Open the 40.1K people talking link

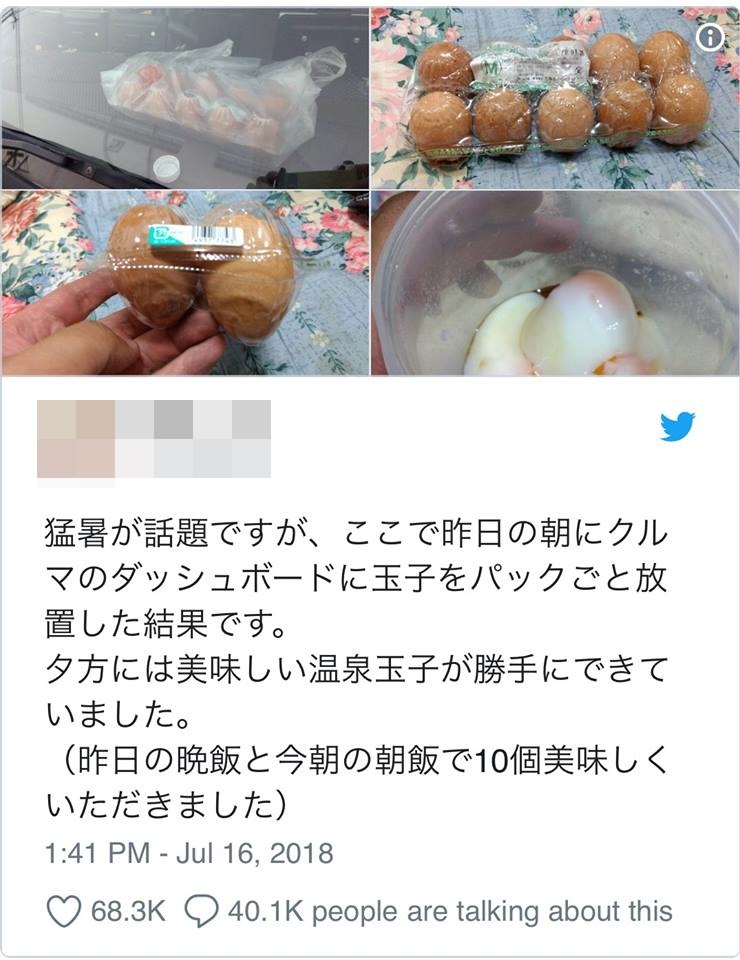[x=432, y=911]
